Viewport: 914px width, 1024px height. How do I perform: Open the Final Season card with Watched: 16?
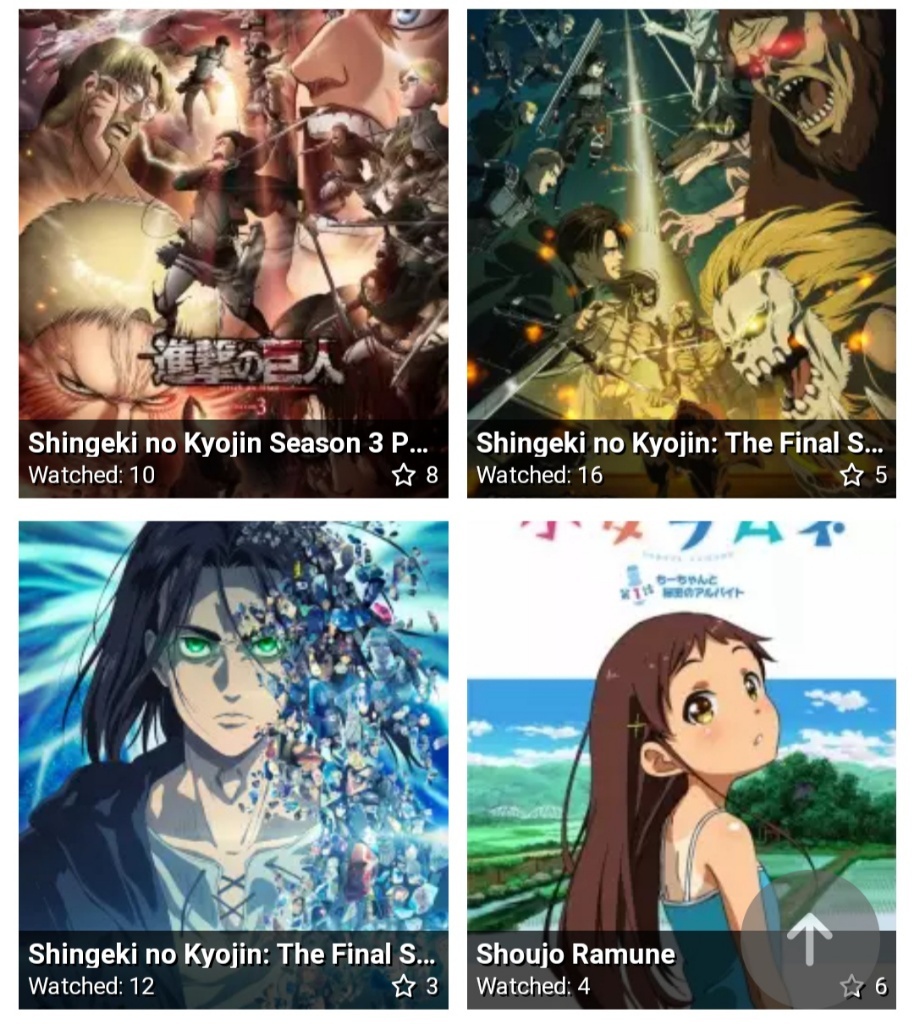pyautogui.click(x=681, y=253)
